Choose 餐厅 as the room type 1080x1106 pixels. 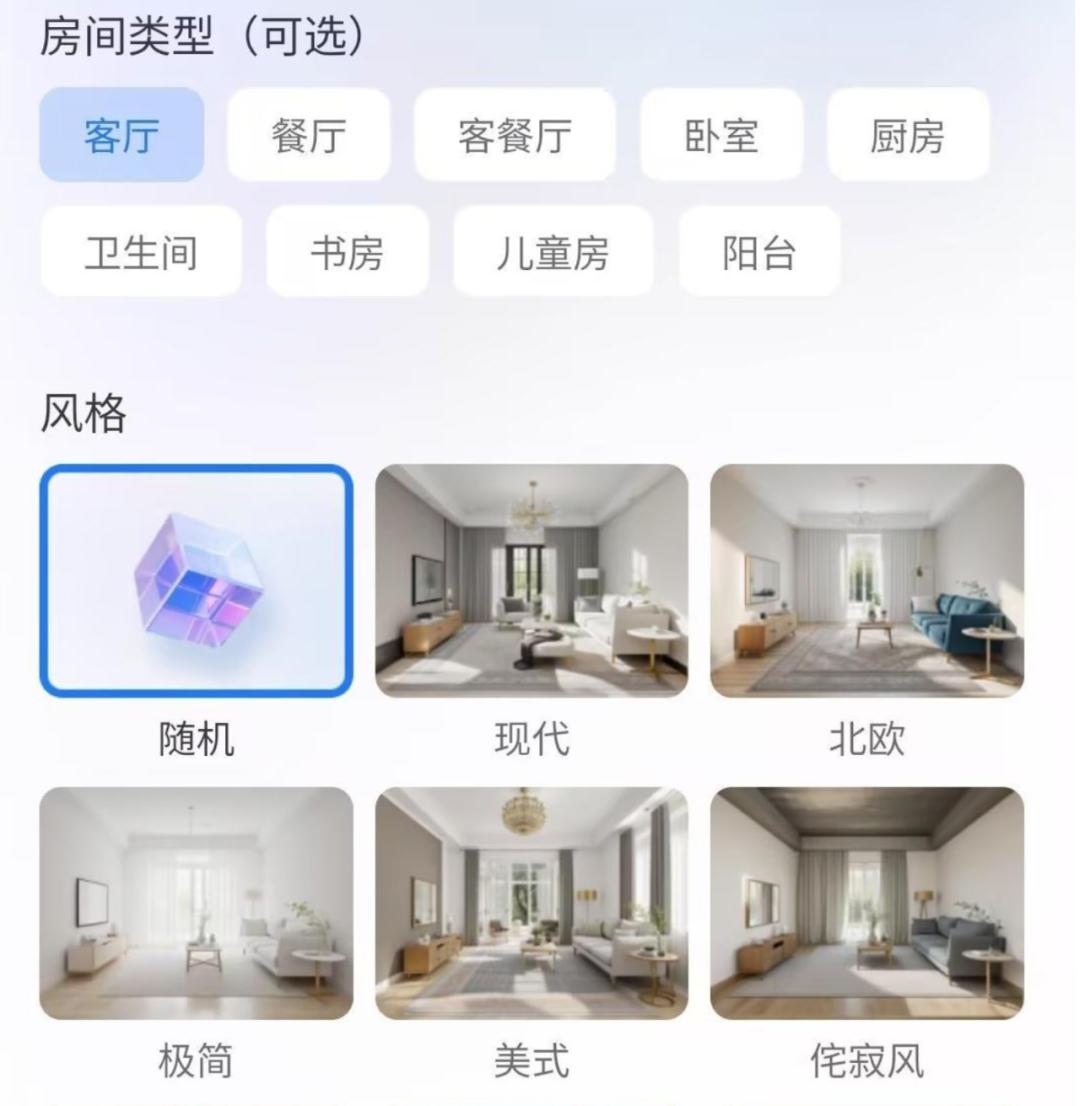308,135
